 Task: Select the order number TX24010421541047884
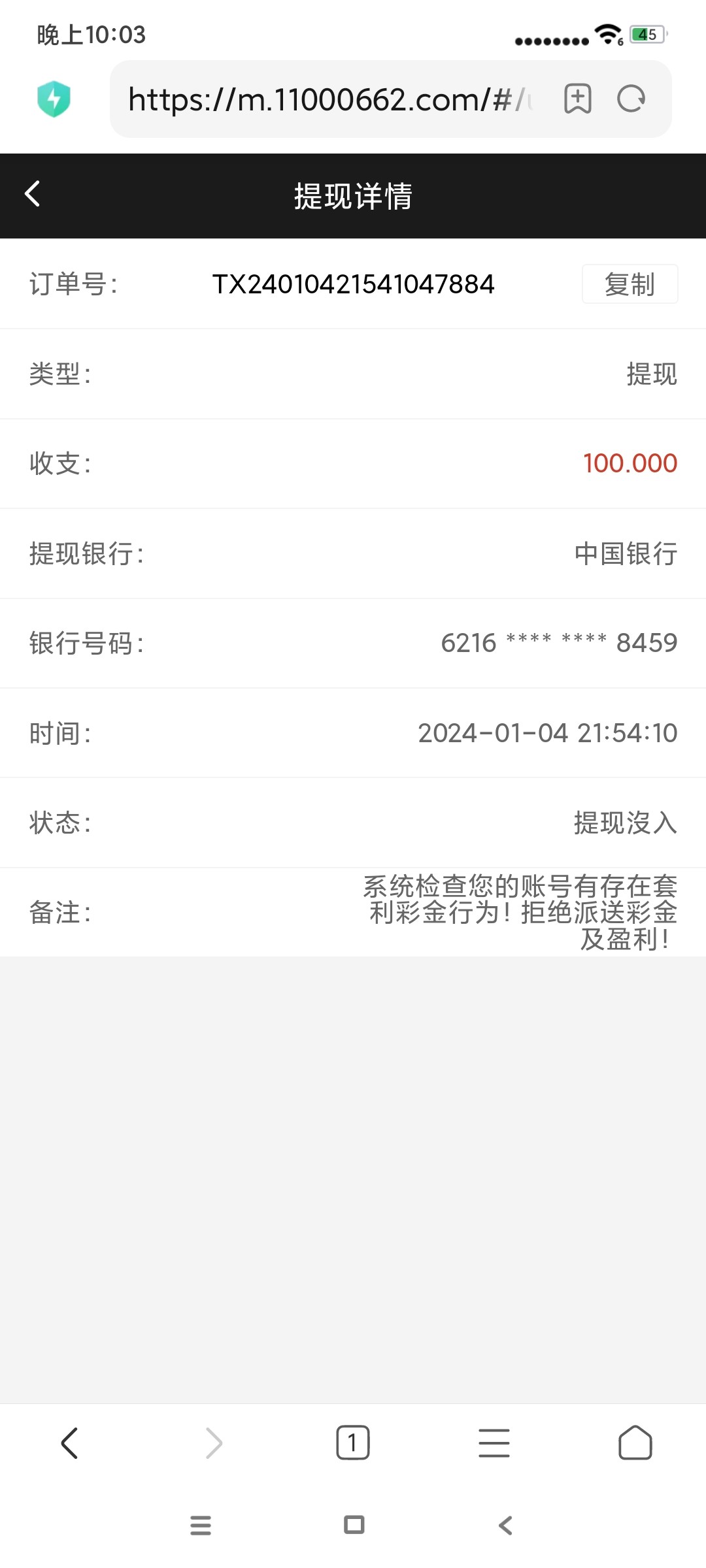pos(354,284)
